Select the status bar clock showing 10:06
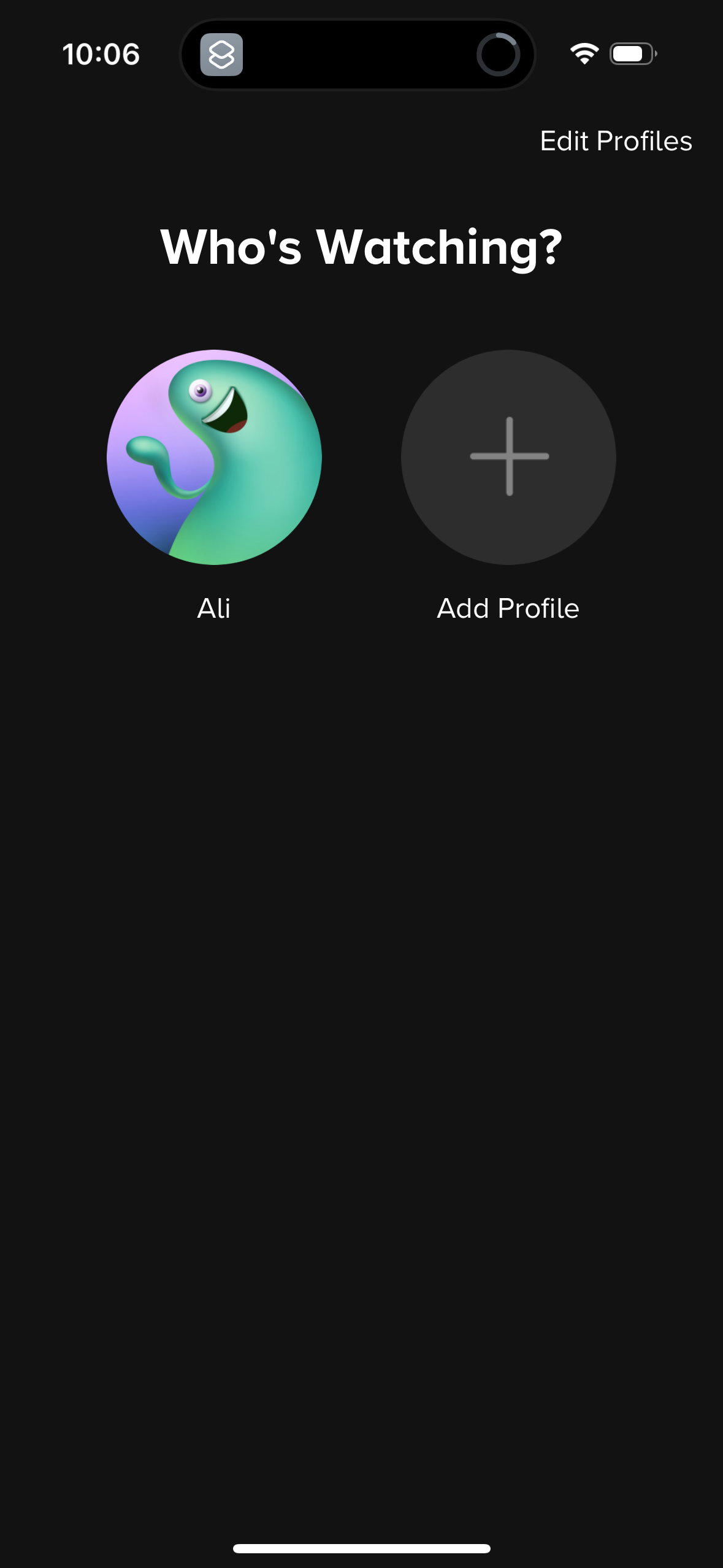Screen dimensions: 723x1568 click(101, 54)
